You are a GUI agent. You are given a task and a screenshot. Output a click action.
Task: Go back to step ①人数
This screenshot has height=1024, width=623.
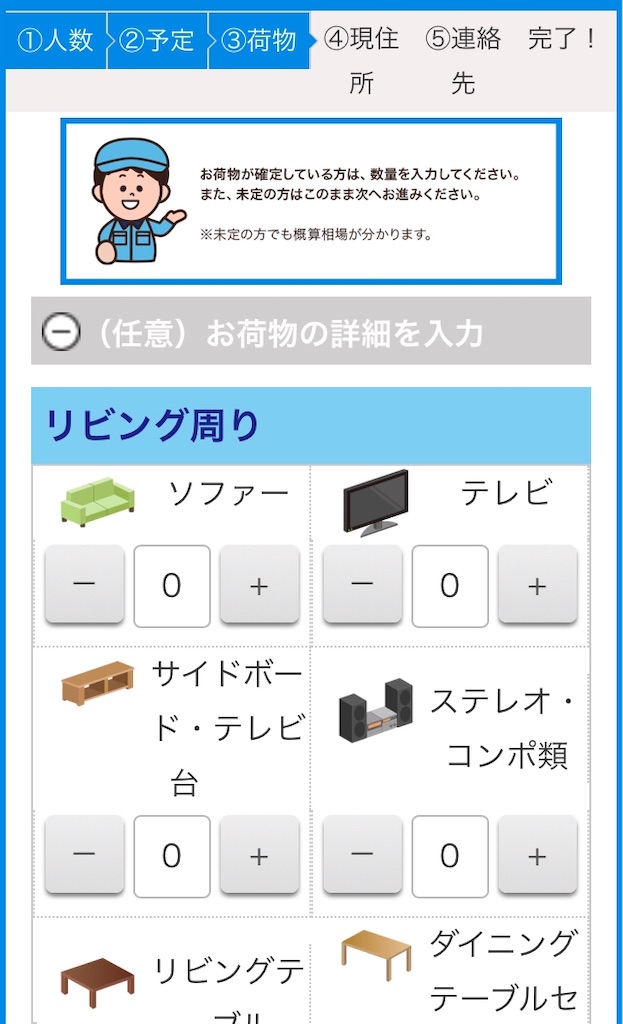(55, 40)
